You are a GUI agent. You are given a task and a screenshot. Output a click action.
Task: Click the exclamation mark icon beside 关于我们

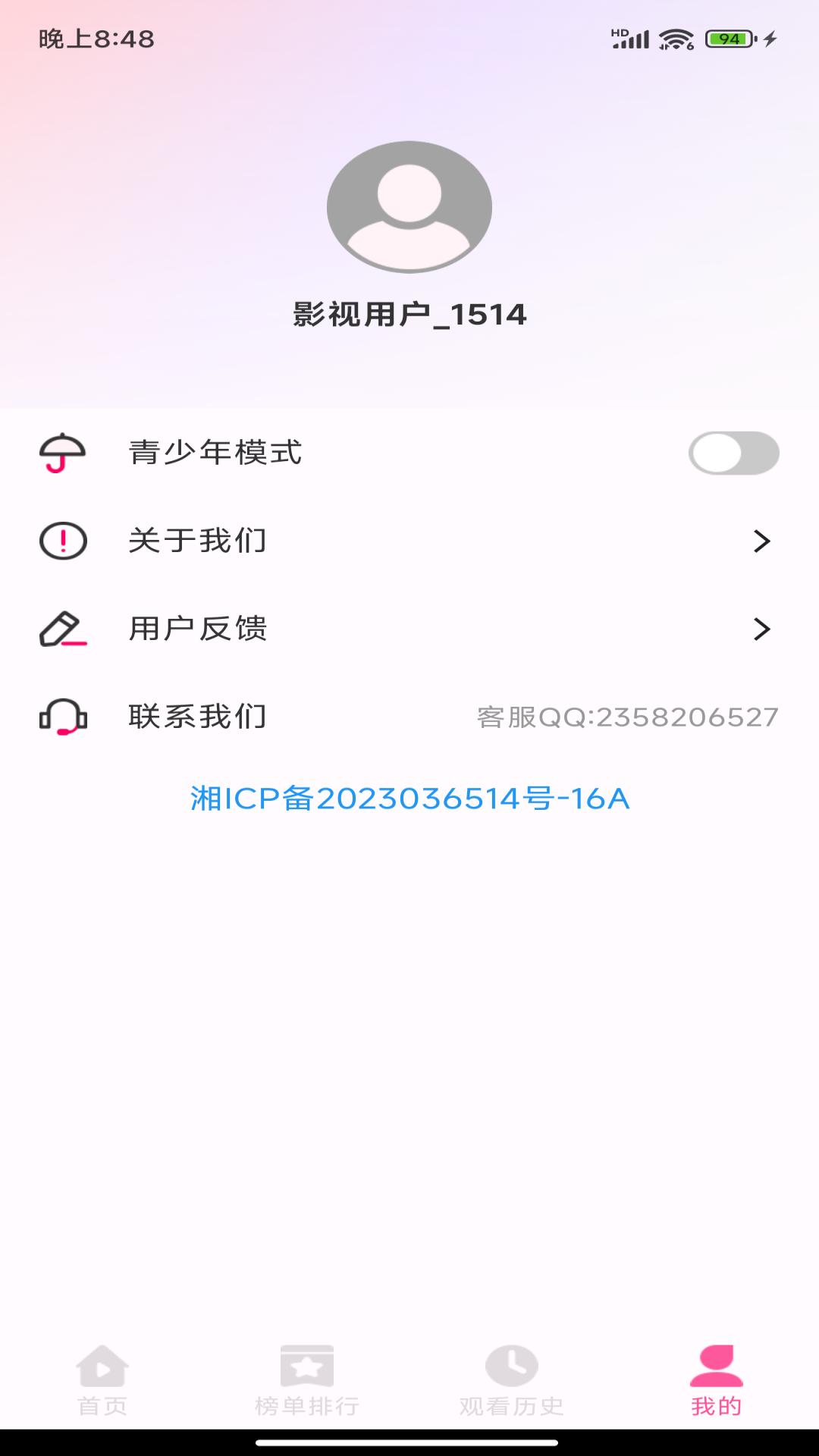62,541
